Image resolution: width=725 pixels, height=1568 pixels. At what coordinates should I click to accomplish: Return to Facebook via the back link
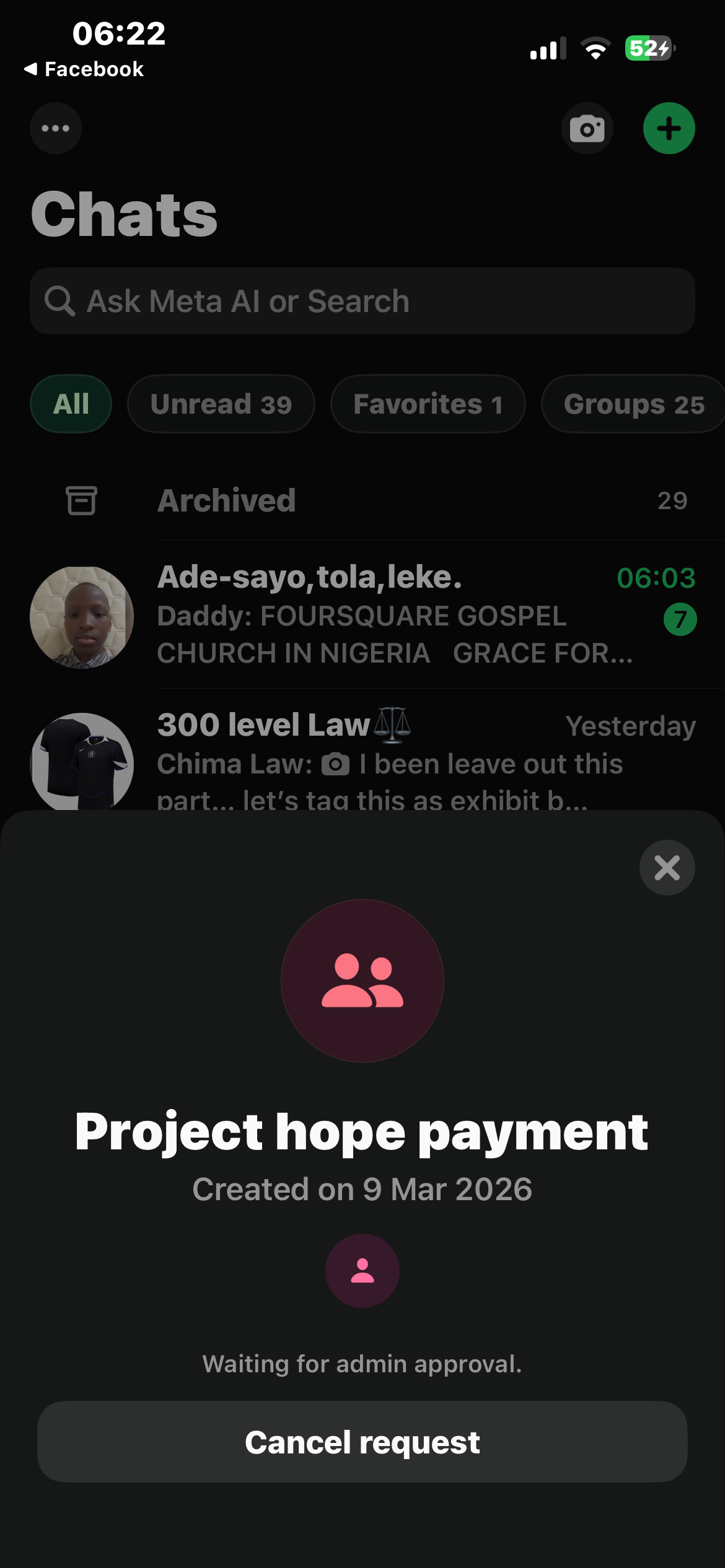84,69
